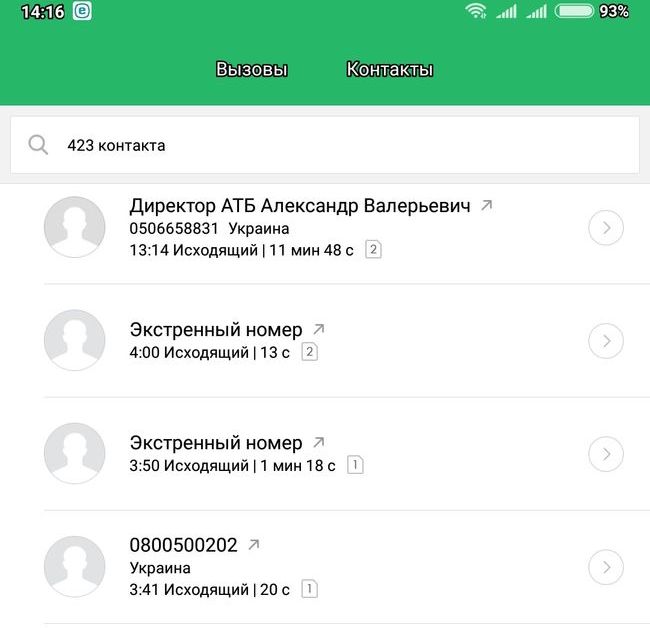This screenshot has width=650, height=628.
Task: Switch to the Вызовы tab
Action: [252, 70]
